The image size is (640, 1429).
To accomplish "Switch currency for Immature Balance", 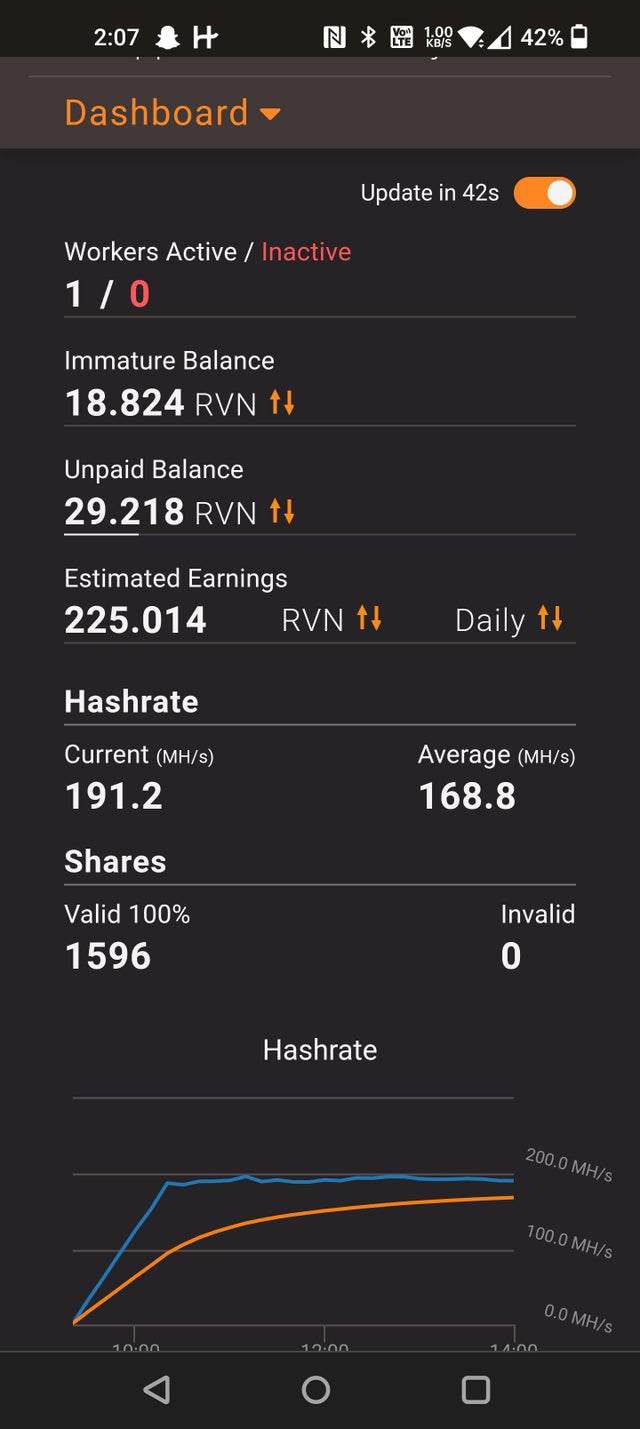I will (282, 404).
